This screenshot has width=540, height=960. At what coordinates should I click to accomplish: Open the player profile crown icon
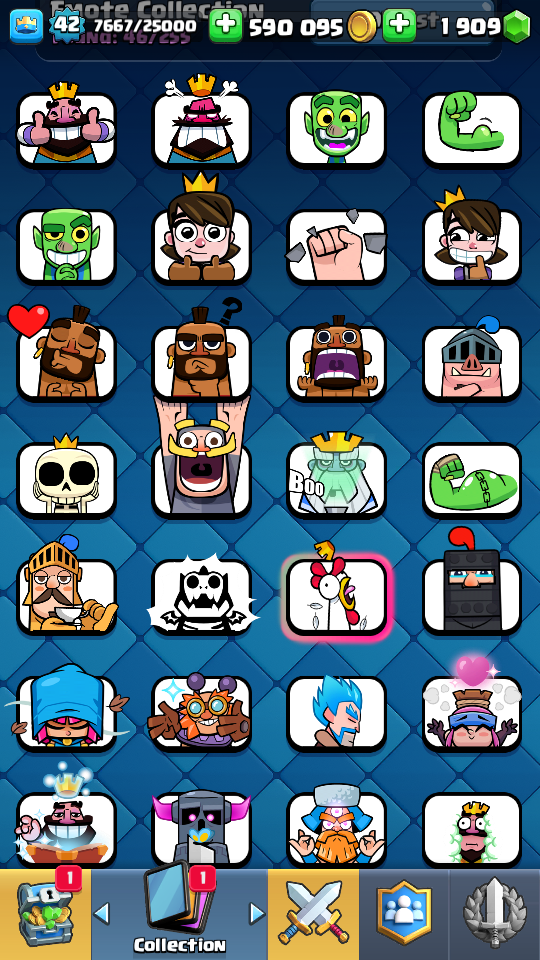click(26, 26)
